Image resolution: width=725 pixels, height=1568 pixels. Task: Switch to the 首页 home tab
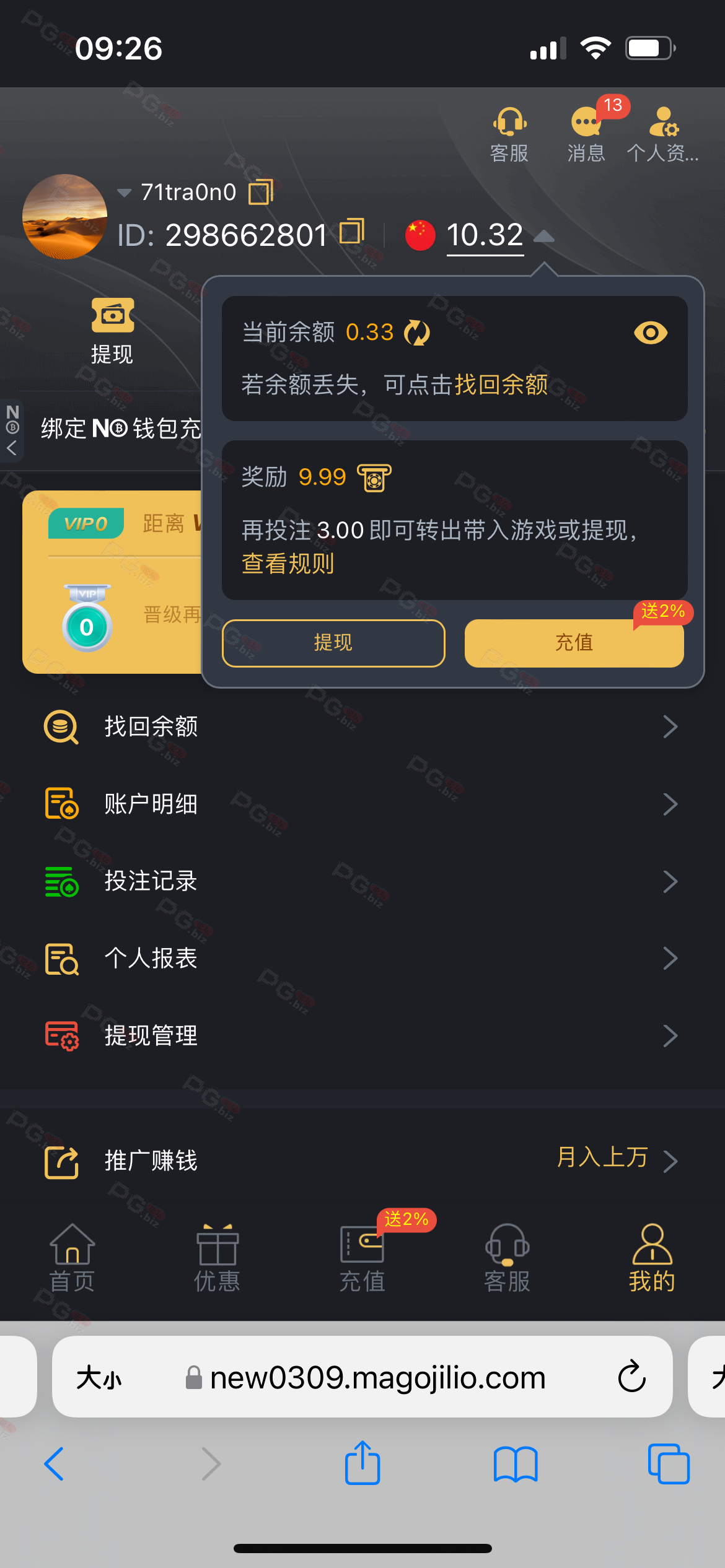tap(72, 1258)
